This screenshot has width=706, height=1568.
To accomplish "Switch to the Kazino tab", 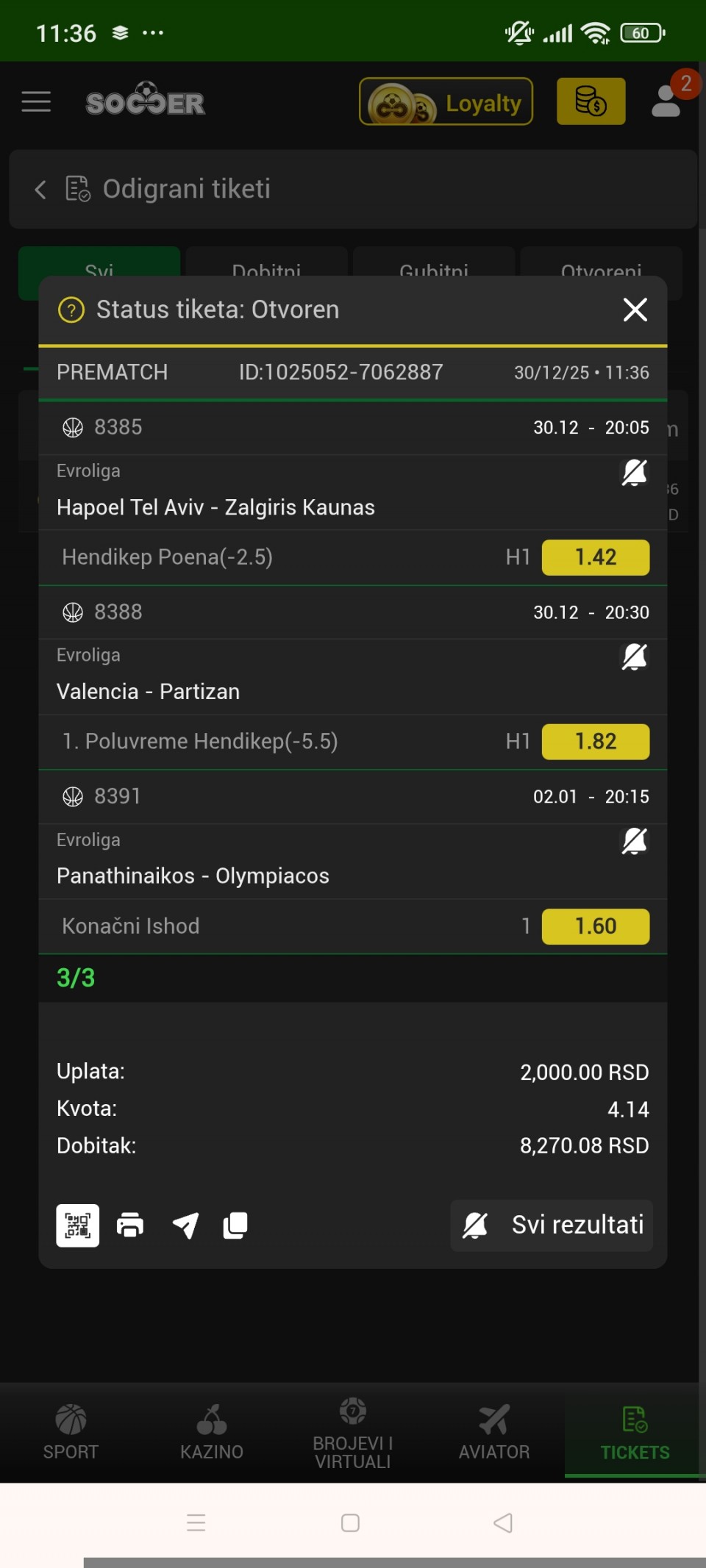I will 212,1431.
